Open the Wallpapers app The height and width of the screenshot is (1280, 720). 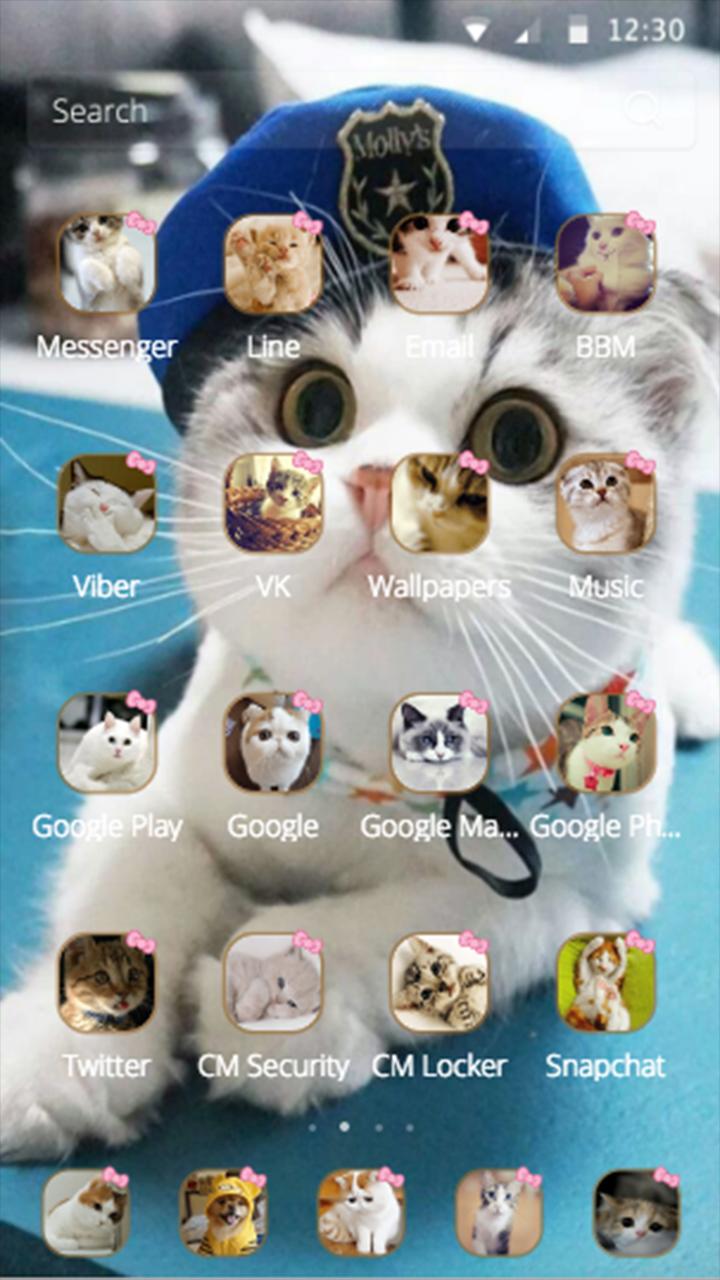click(x=439, y=504)
